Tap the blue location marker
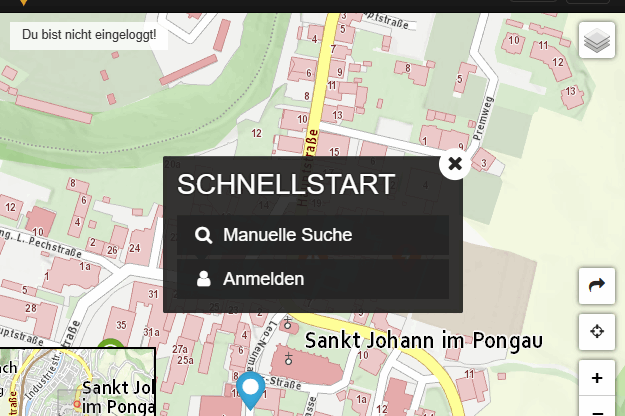 click(x=249, y=388)
